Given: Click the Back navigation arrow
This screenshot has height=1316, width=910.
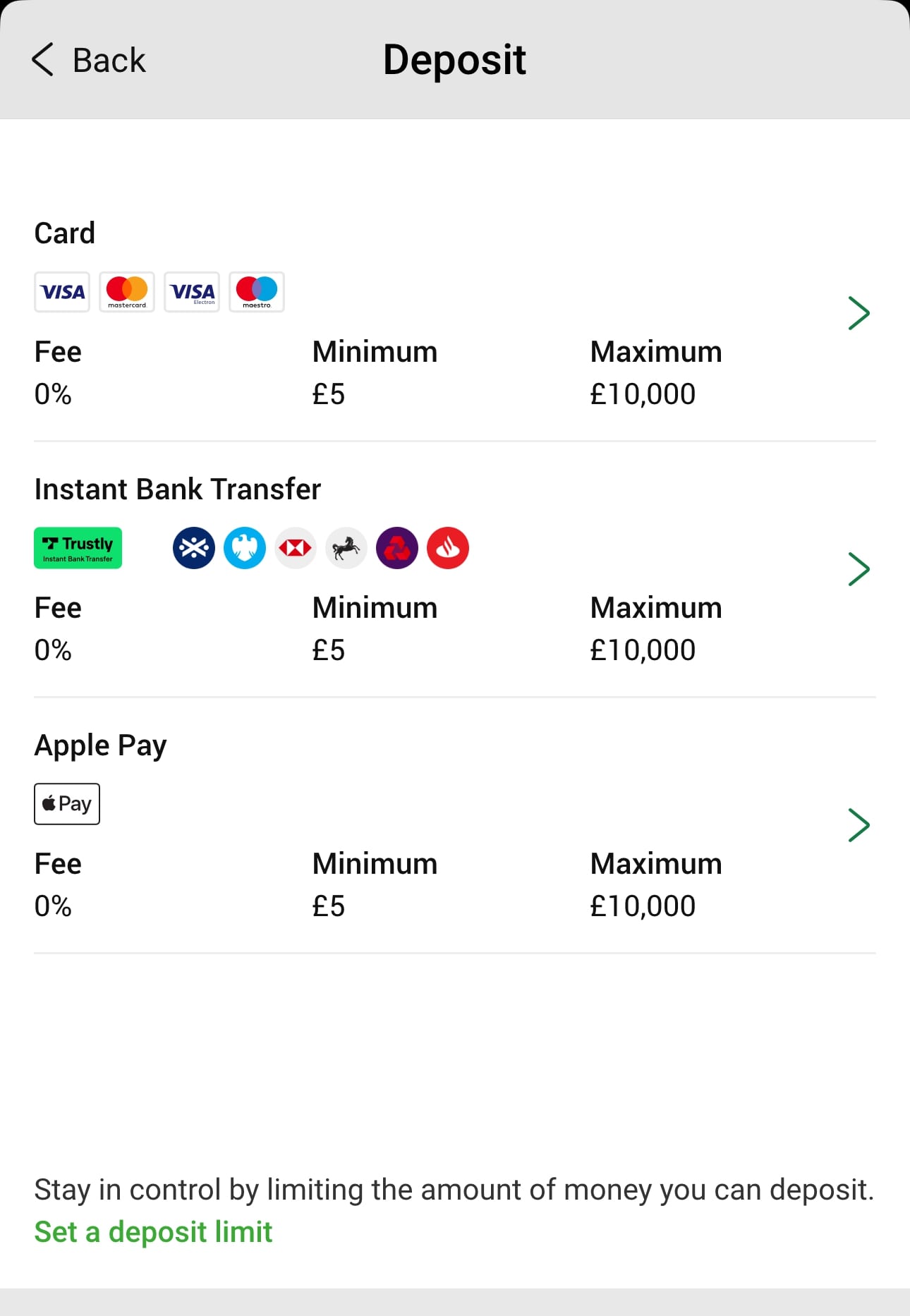Looking at the screenshot, I should tap(41, 60).
